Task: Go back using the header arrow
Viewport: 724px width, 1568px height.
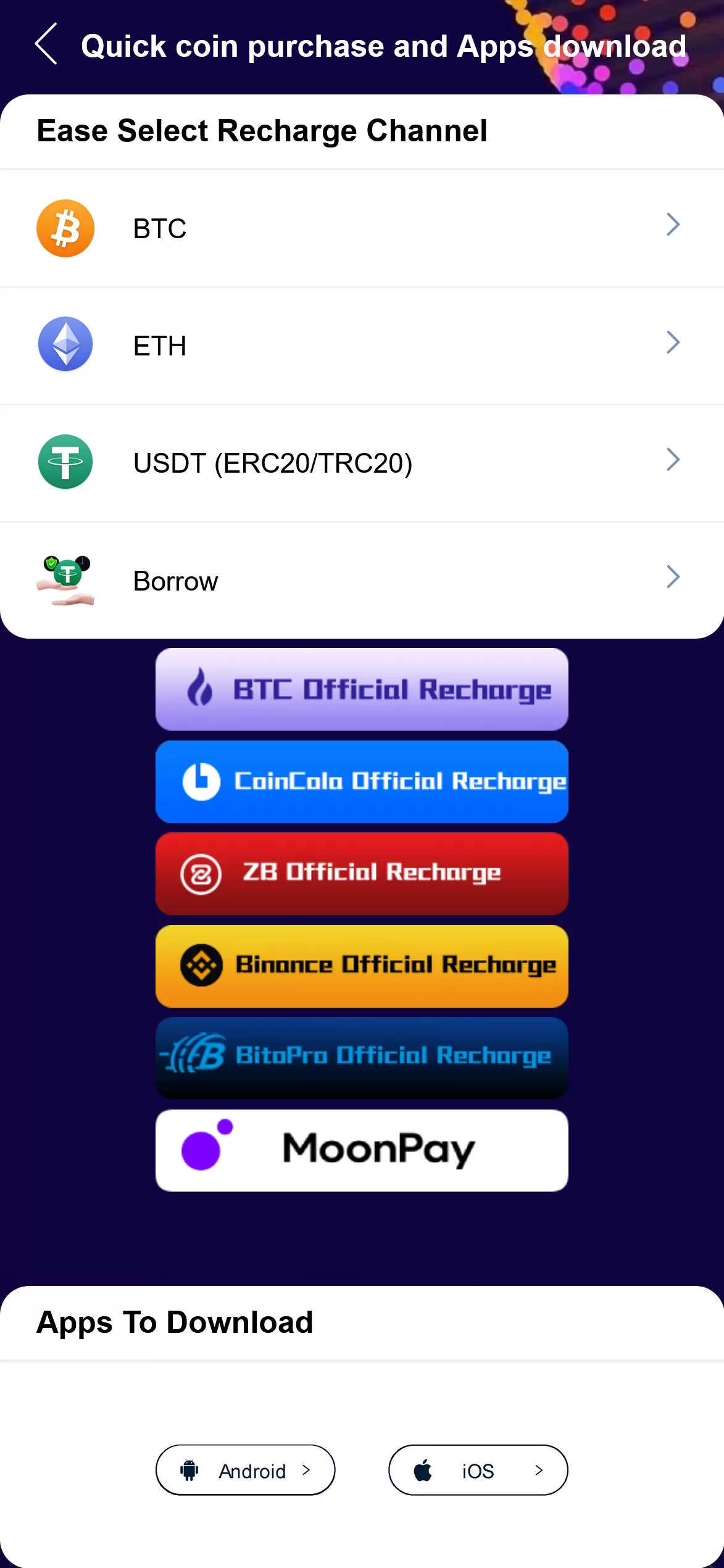Action: click(x=46, y=44)
